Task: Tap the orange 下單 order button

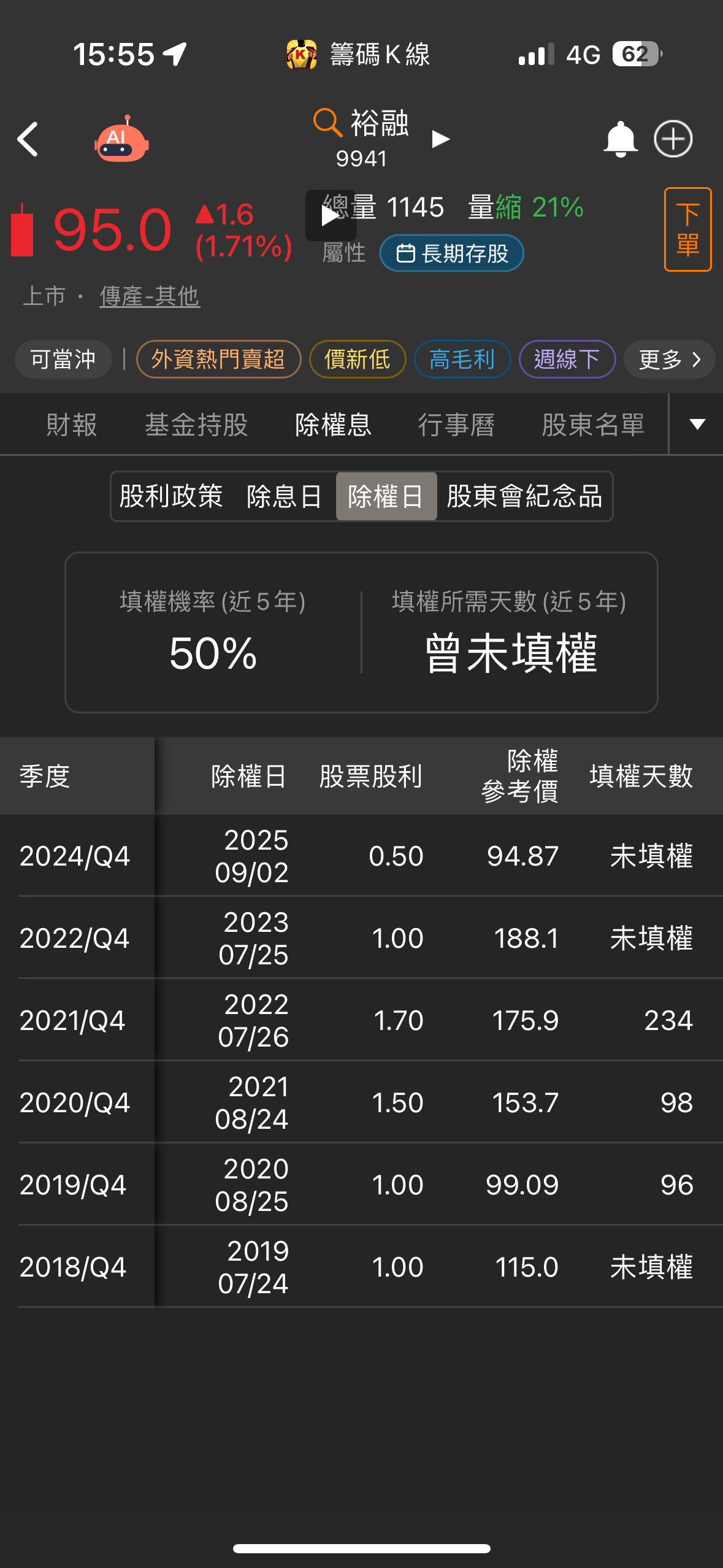Action: coord(687,229)
